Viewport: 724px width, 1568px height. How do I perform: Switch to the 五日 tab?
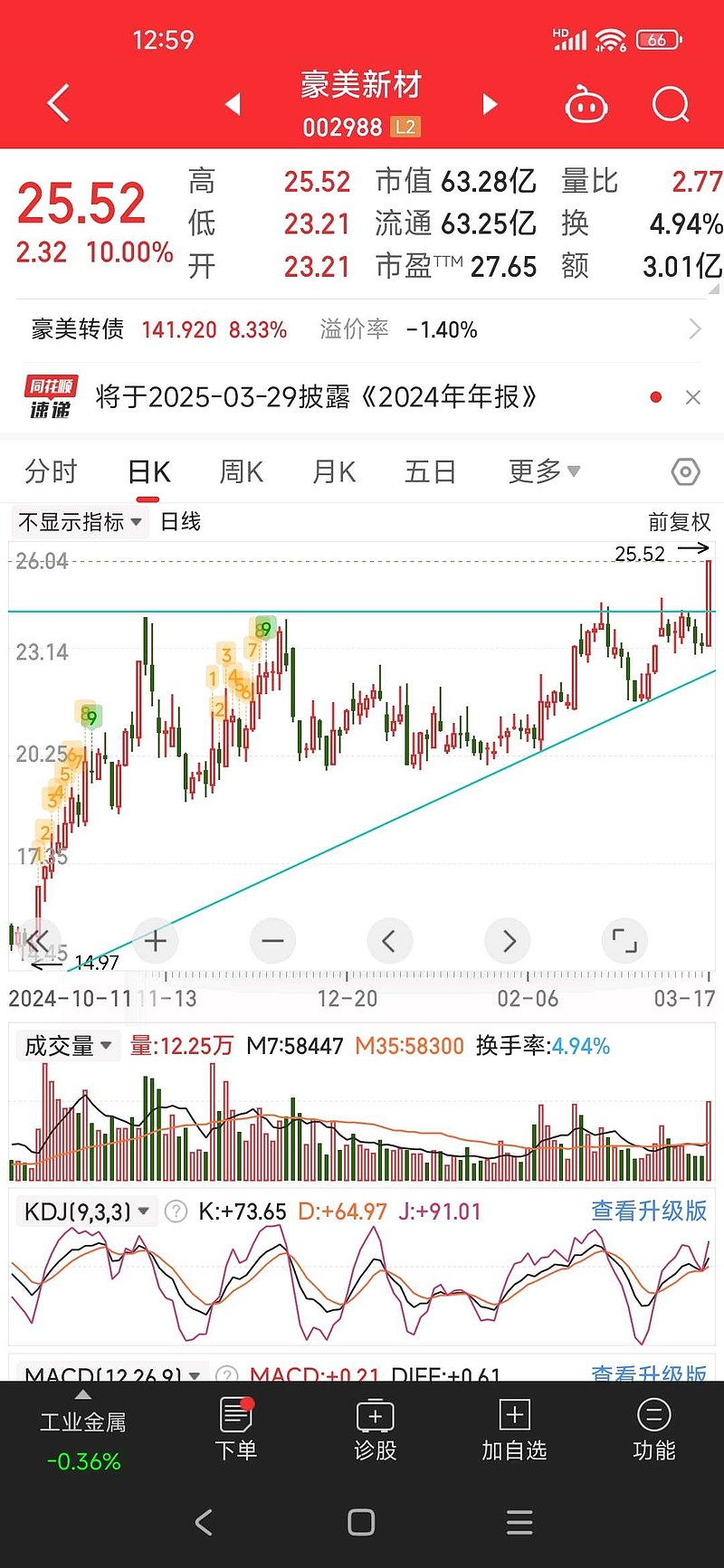430,471
